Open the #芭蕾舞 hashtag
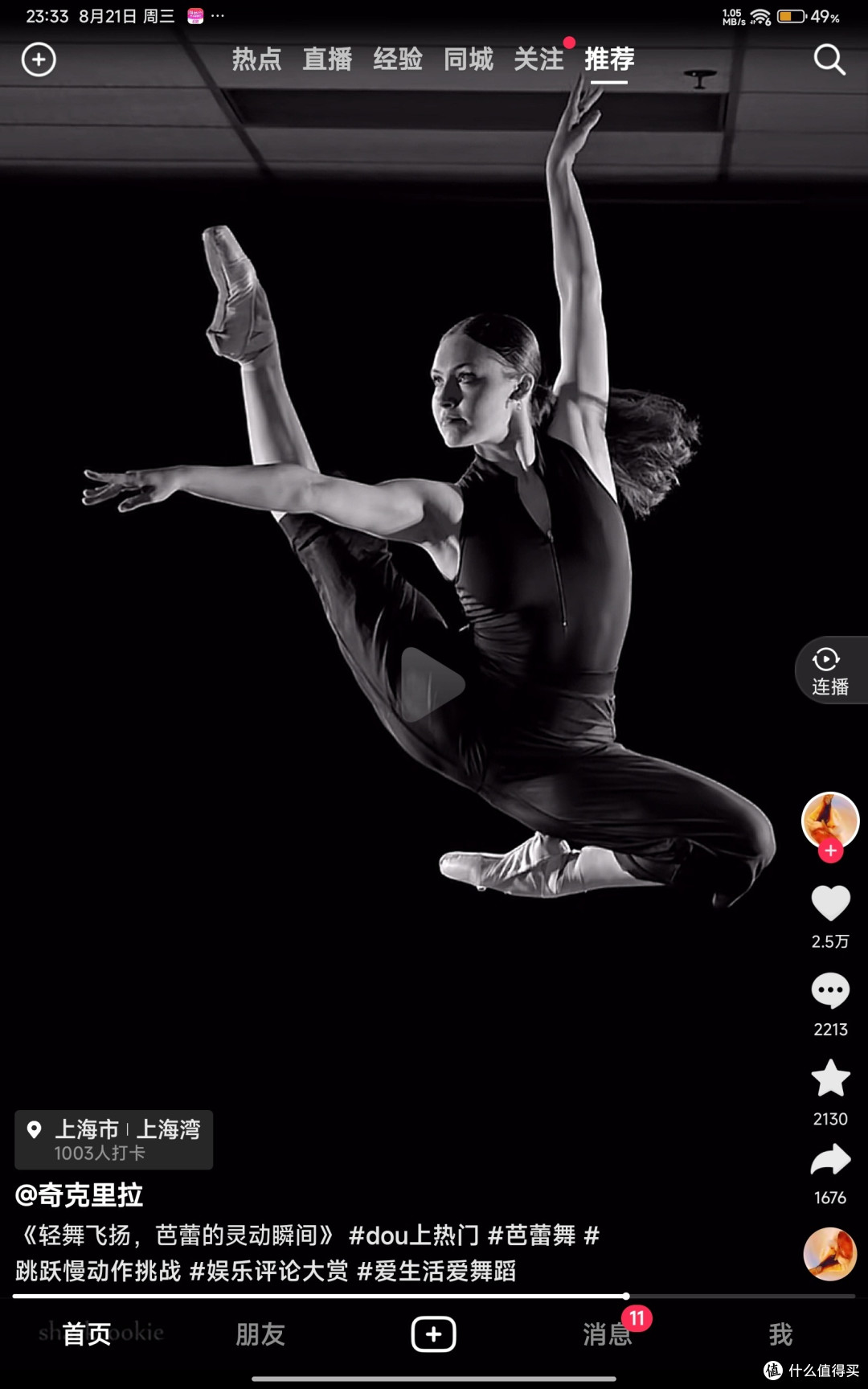The image size is (868, 1389). (x=532, y=1235)
